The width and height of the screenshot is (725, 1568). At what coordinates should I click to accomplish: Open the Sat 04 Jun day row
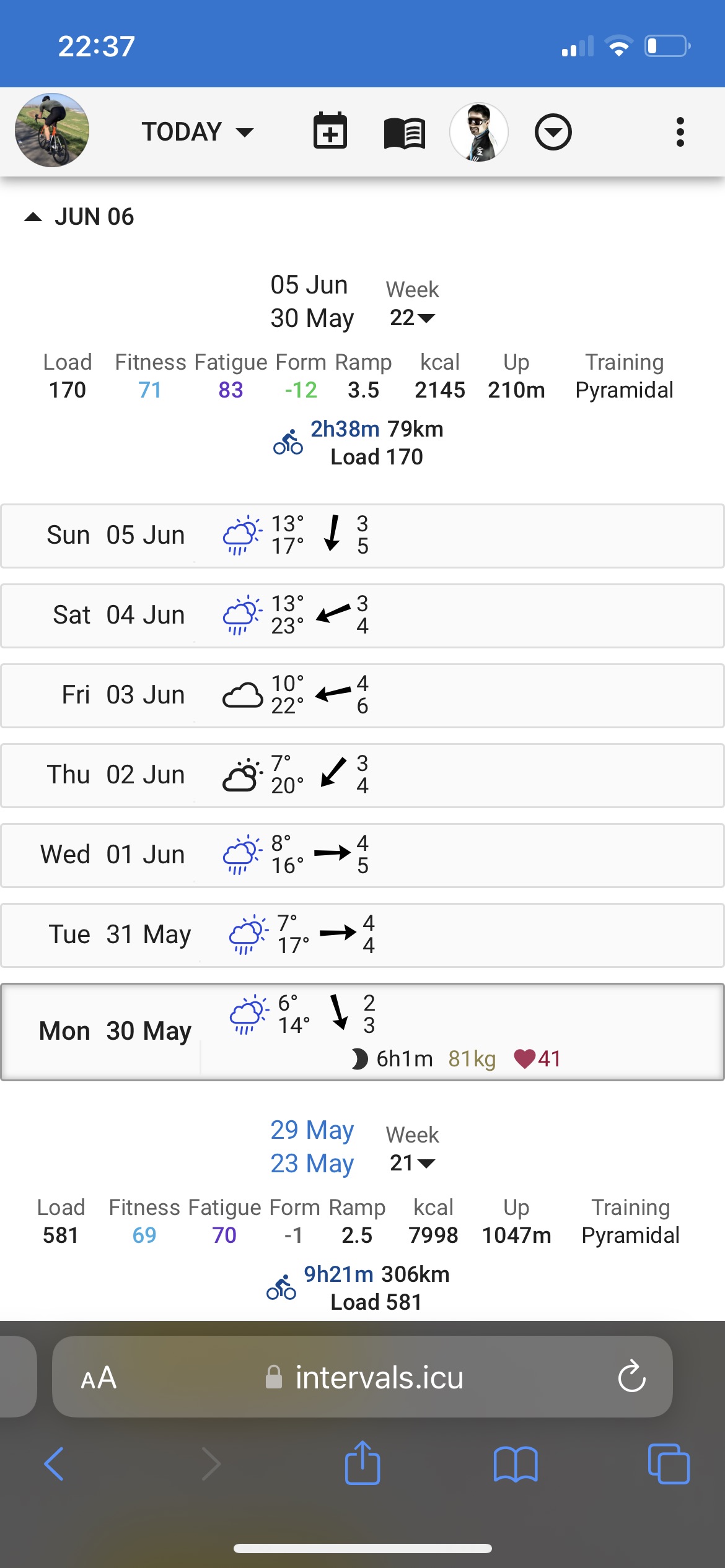[362, 616]
